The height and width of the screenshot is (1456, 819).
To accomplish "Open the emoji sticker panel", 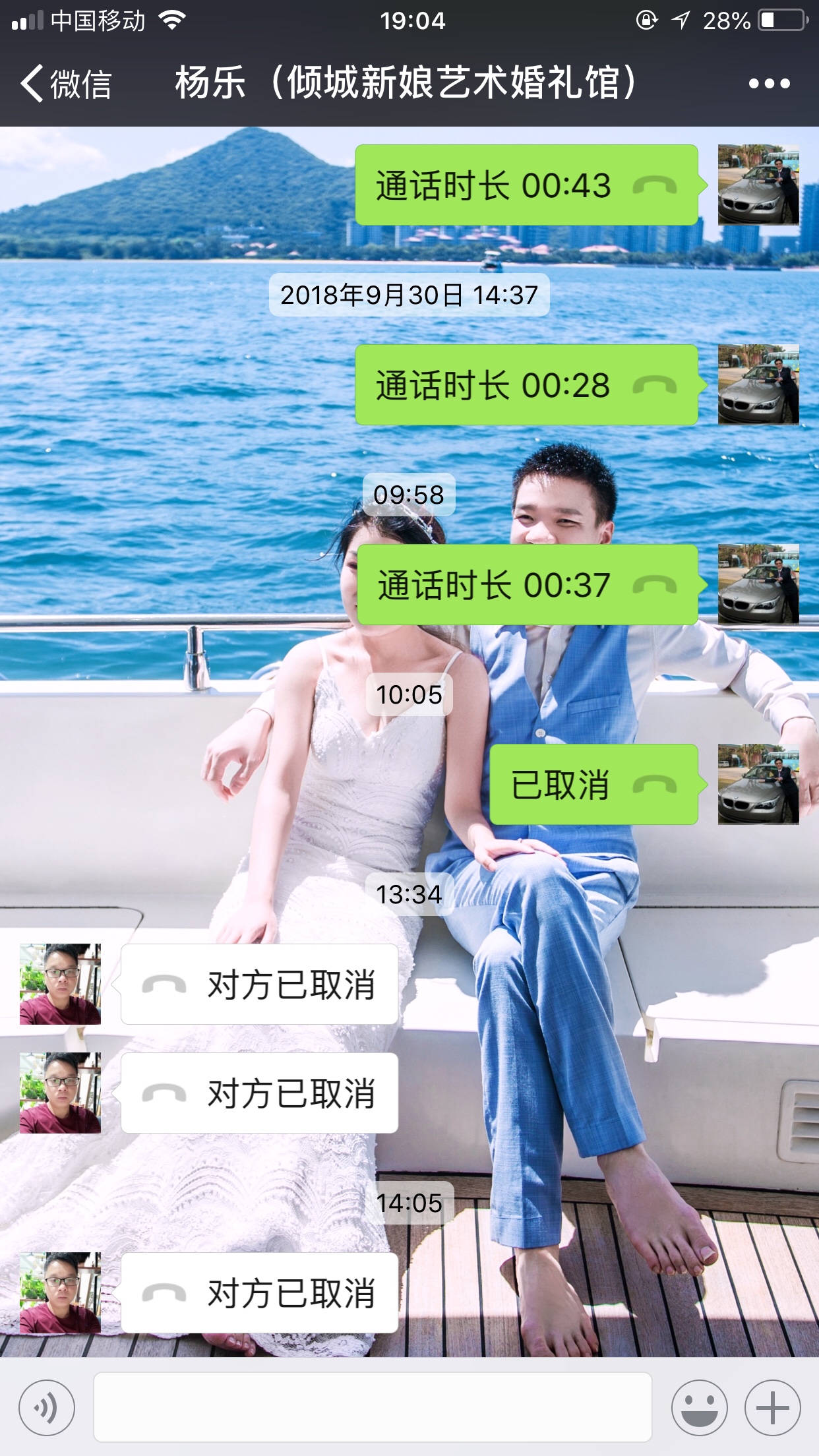I will click(x=699, y=1407).
